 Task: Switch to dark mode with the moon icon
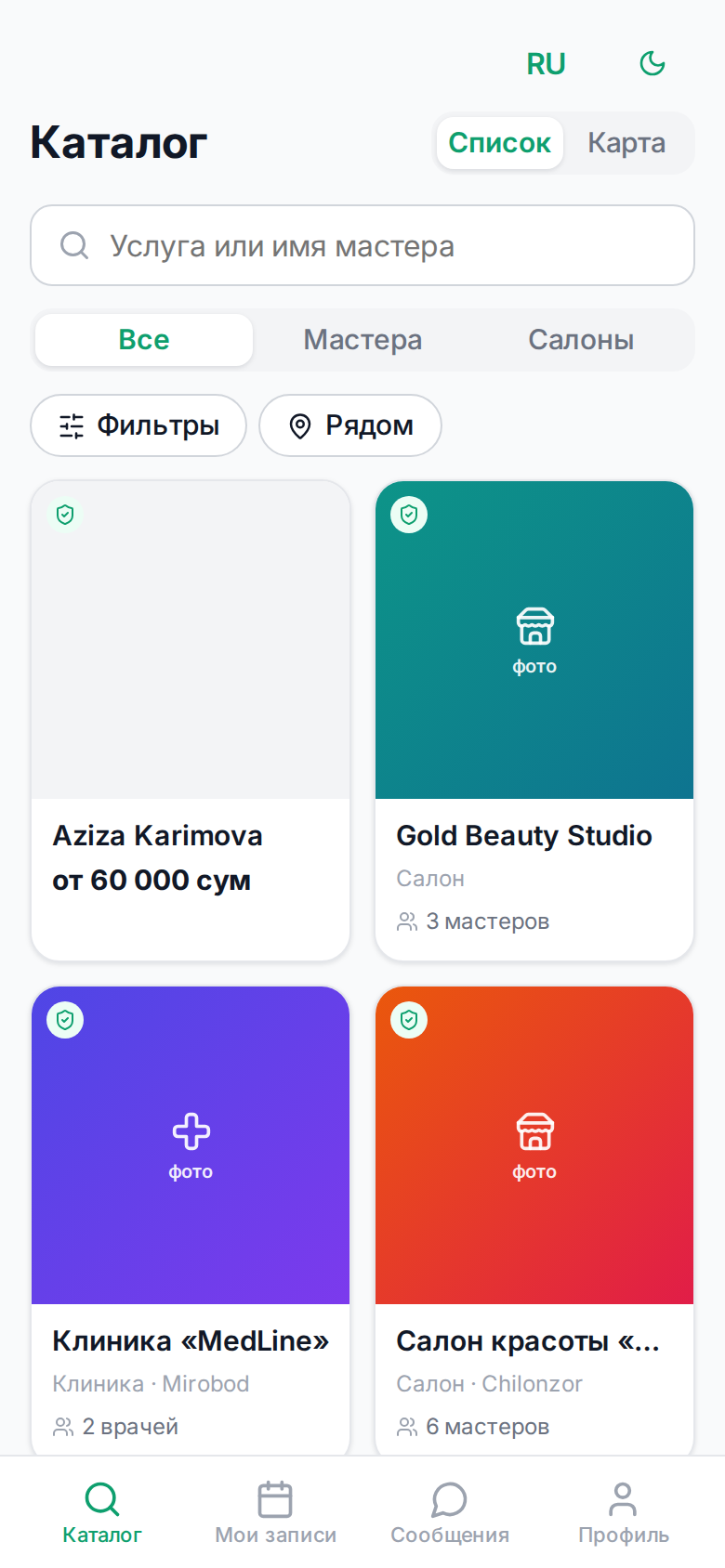pyautogui.click(x=652, y=63)
